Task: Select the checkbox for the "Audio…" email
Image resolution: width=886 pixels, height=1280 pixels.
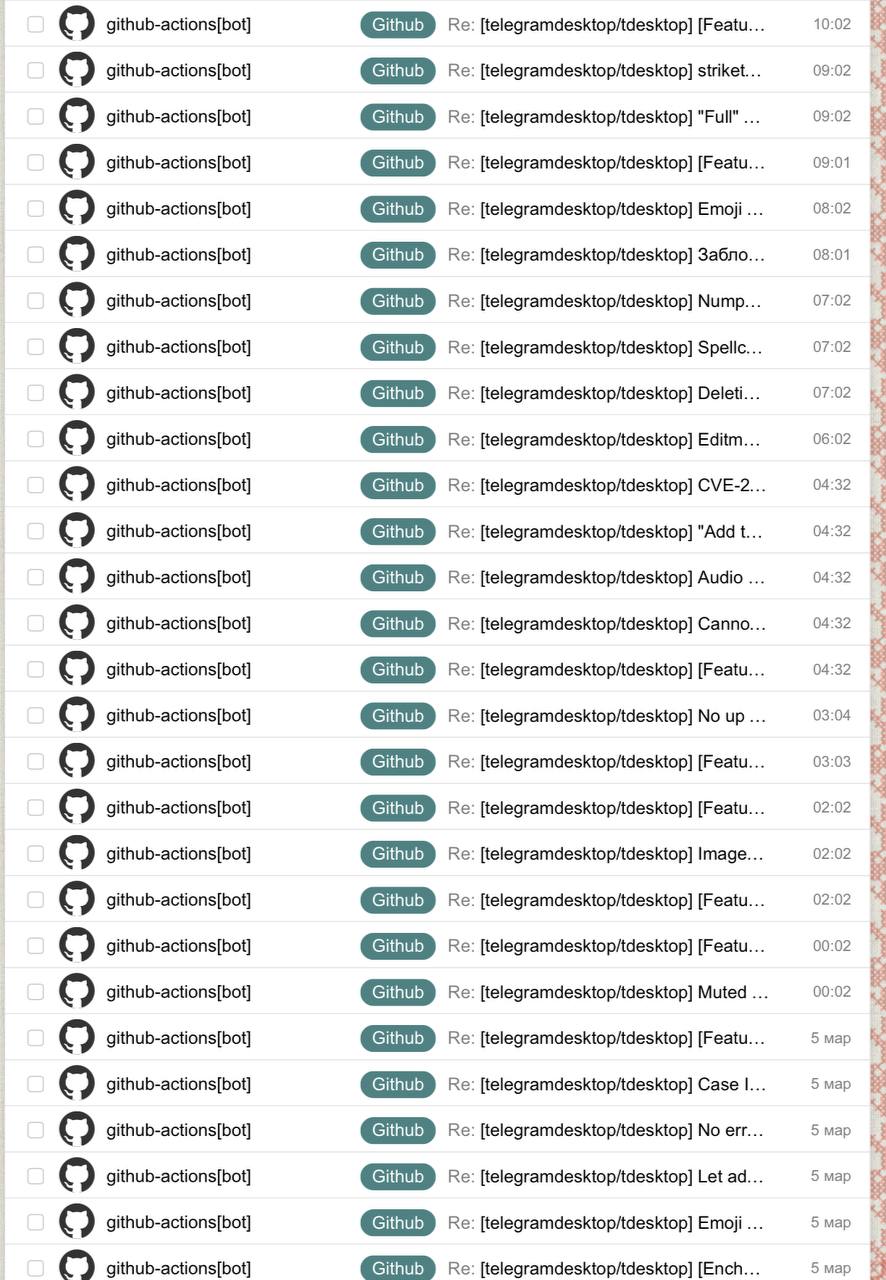Action: point(36,577)
